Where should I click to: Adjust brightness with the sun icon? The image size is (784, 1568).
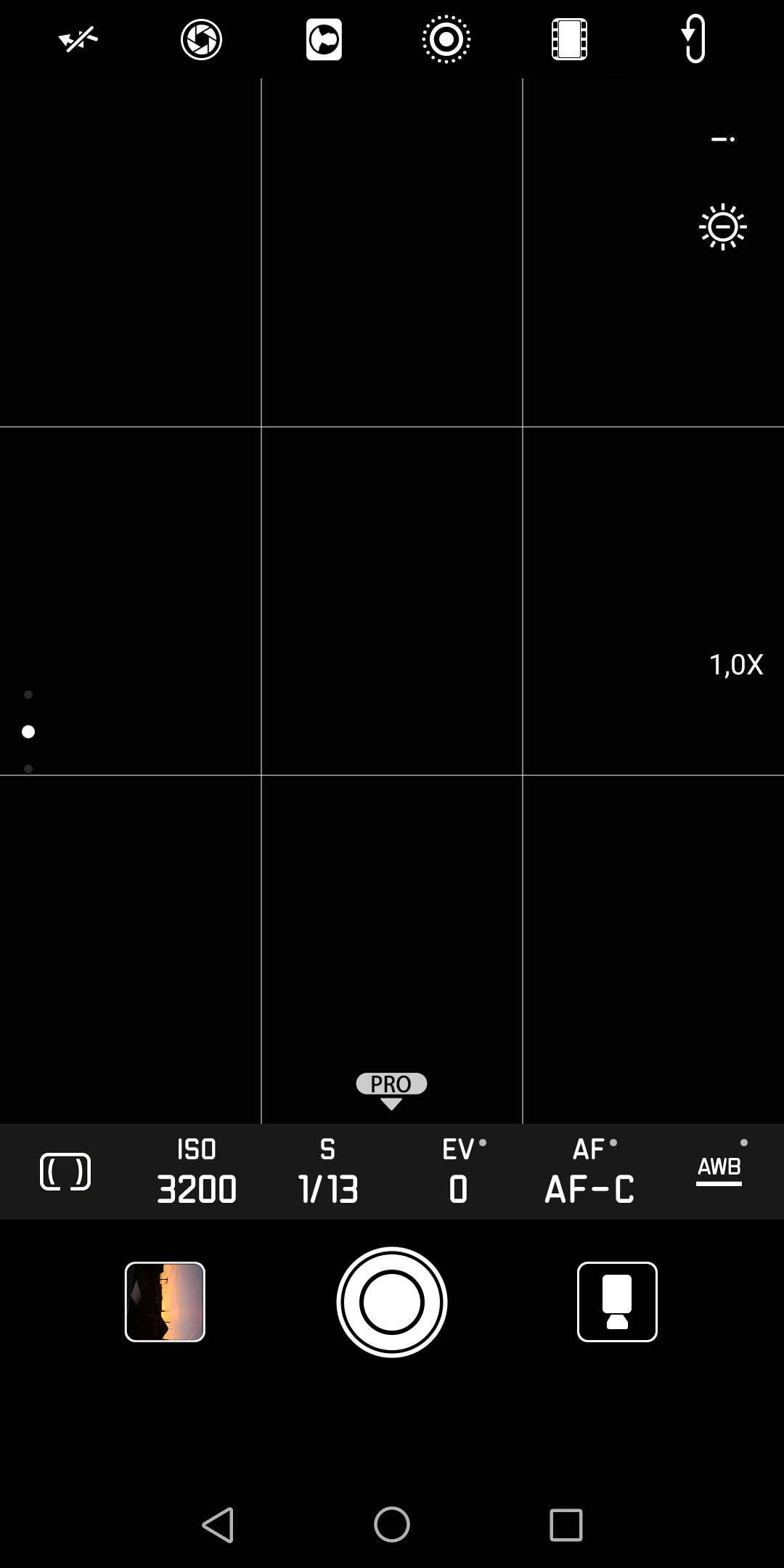722,227
